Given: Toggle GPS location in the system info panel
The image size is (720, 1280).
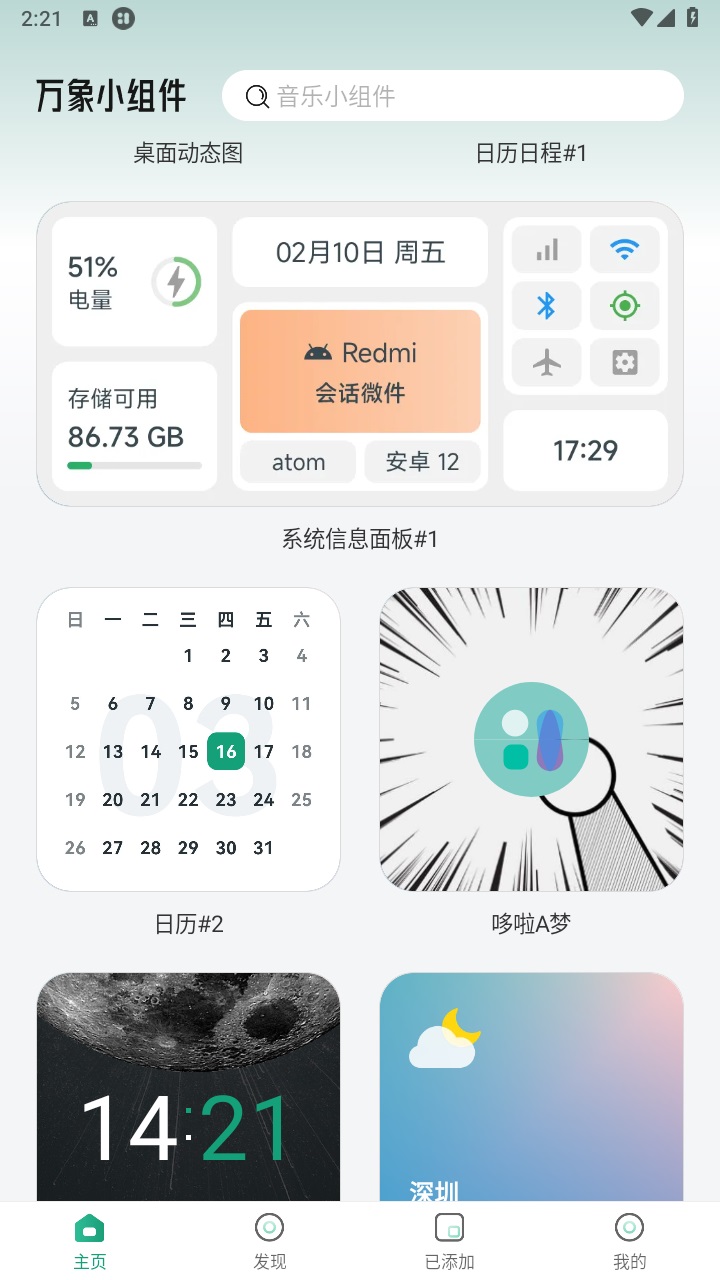Looking at the screenshot, I should (624, 306).
